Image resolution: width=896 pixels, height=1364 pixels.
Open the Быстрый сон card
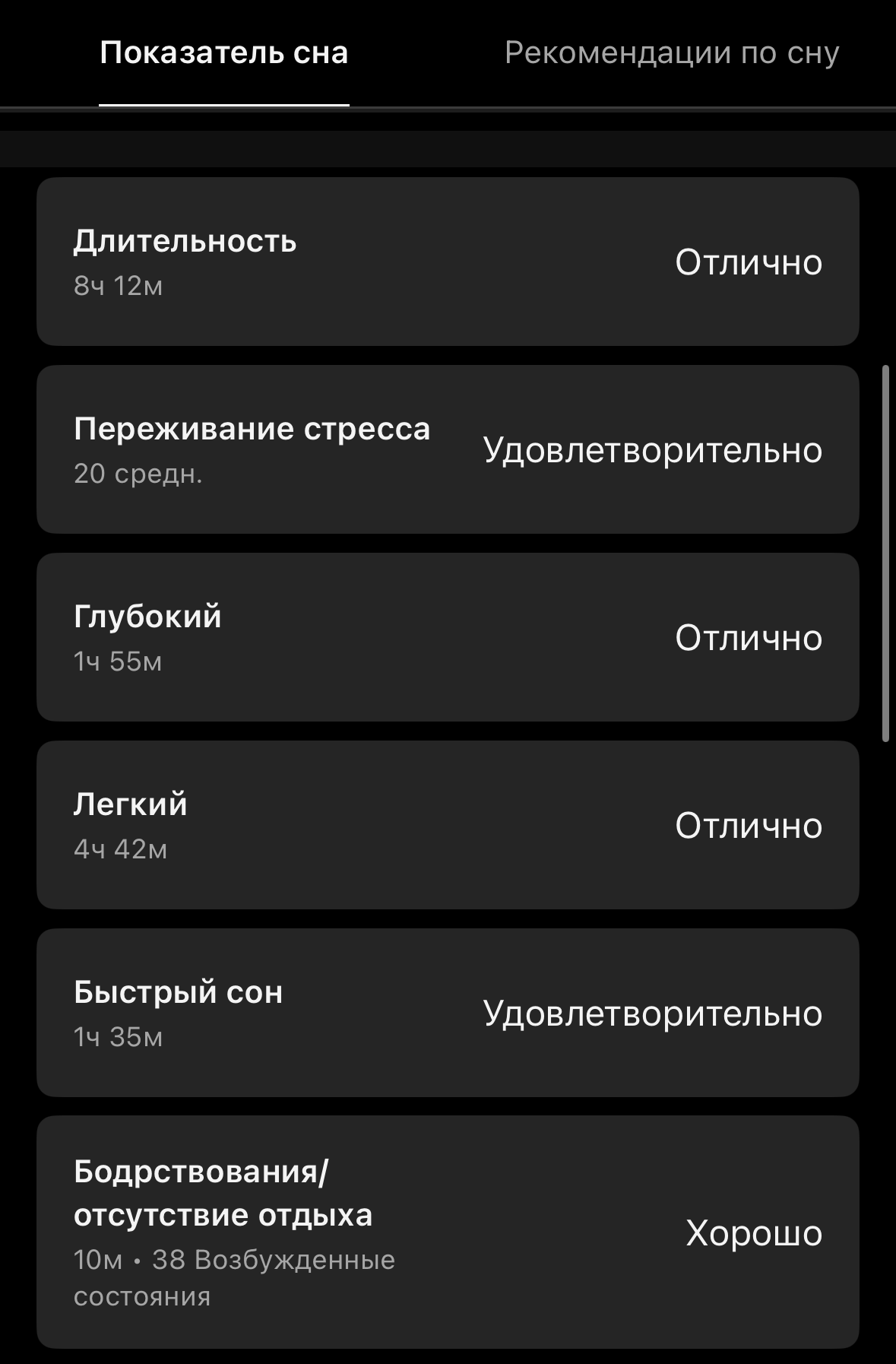[448, 1013]
